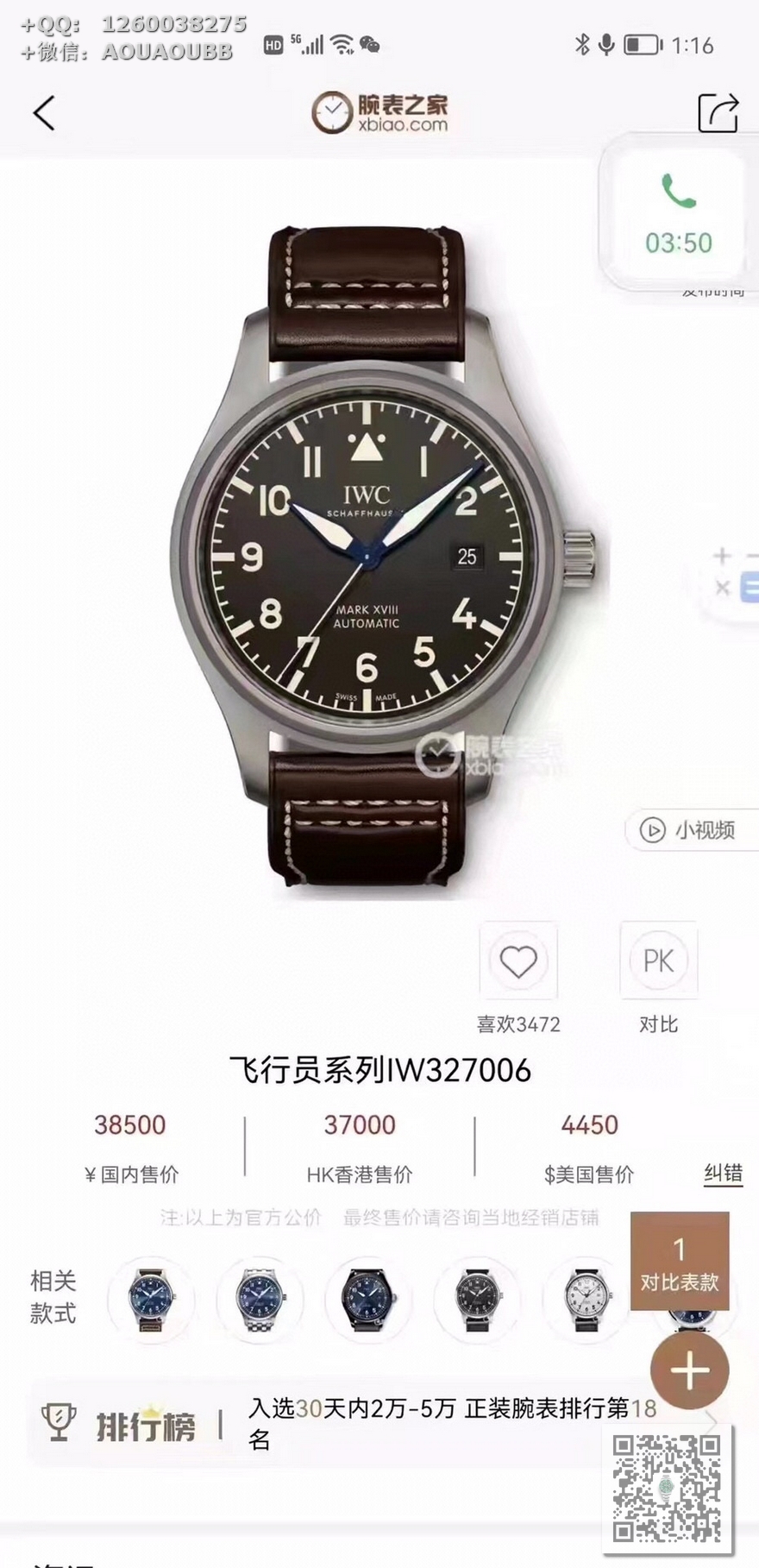Tap the 纠错 link to report an error
759x1568 pixels.
pos(723,1174)
